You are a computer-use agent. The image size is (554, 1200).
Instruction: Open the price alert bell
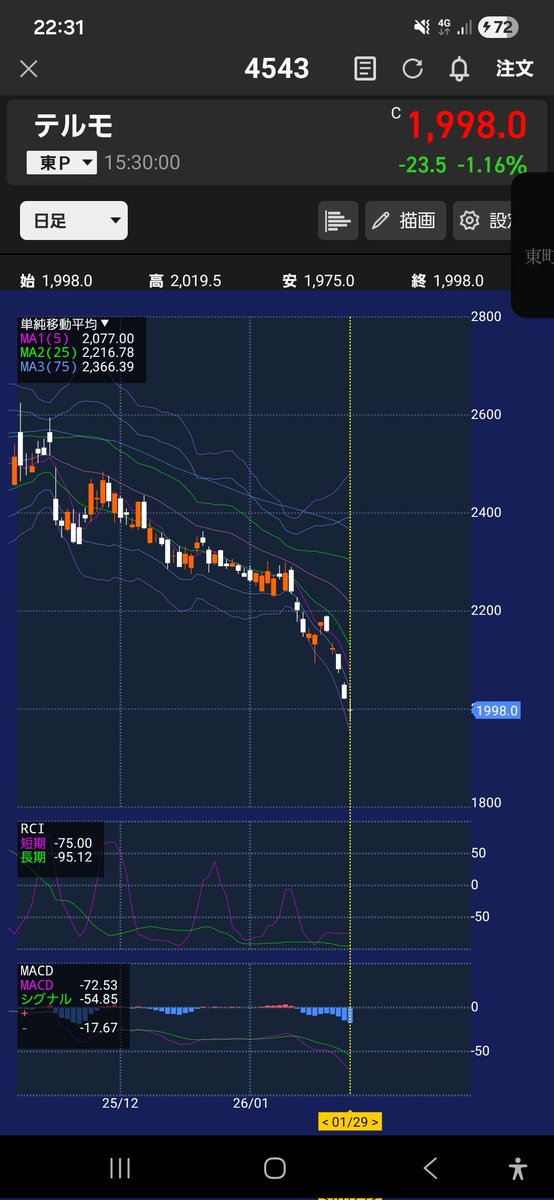[459, 69]
